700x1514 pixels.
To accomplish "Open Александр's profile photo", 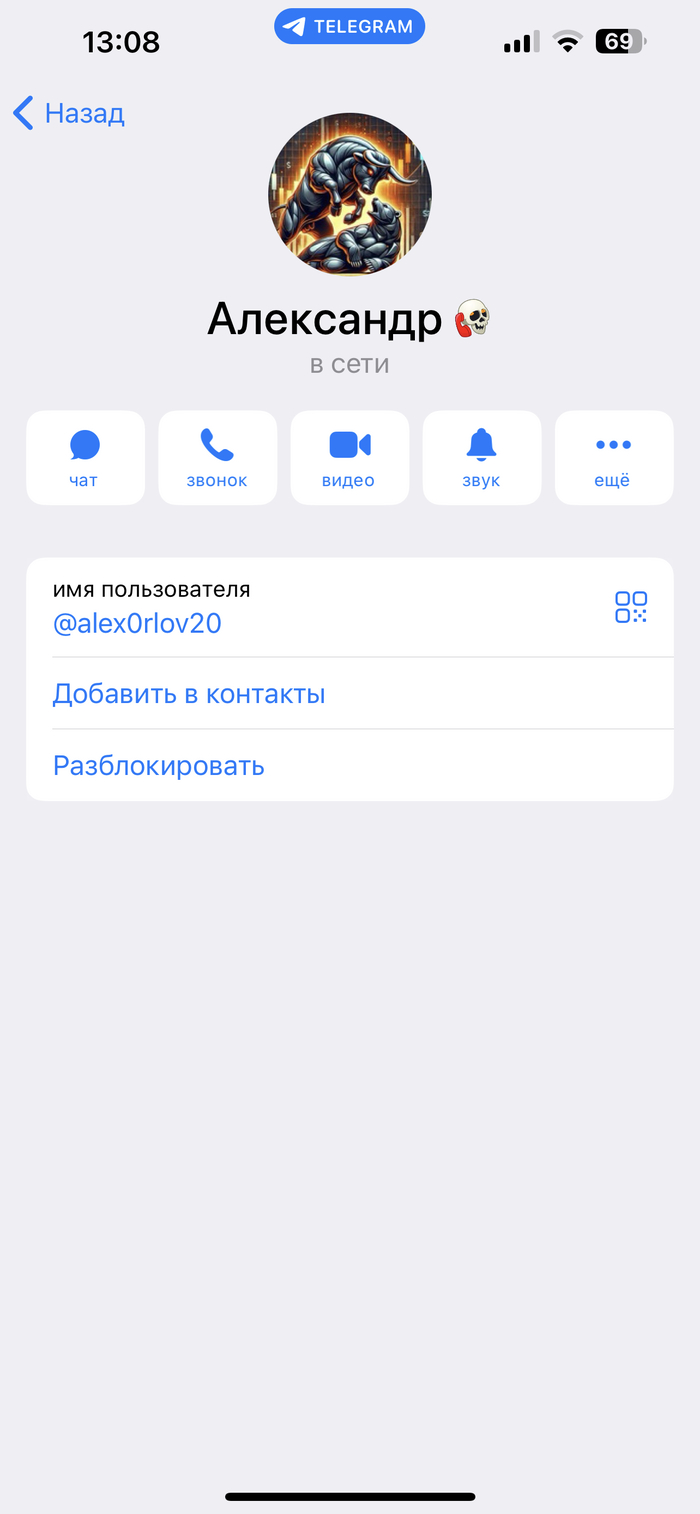I will 349,194.
